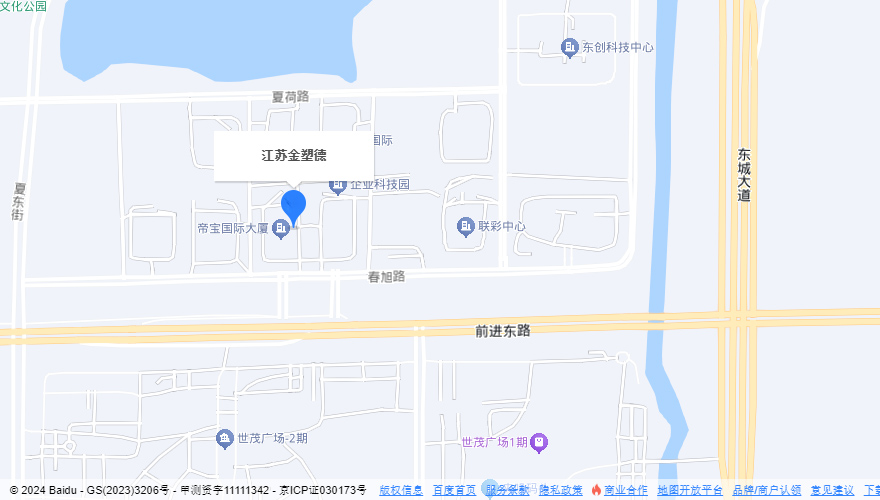The image size is (880, 500).
Task: Open the 版权信息 footer link
Action: point(400,490)
